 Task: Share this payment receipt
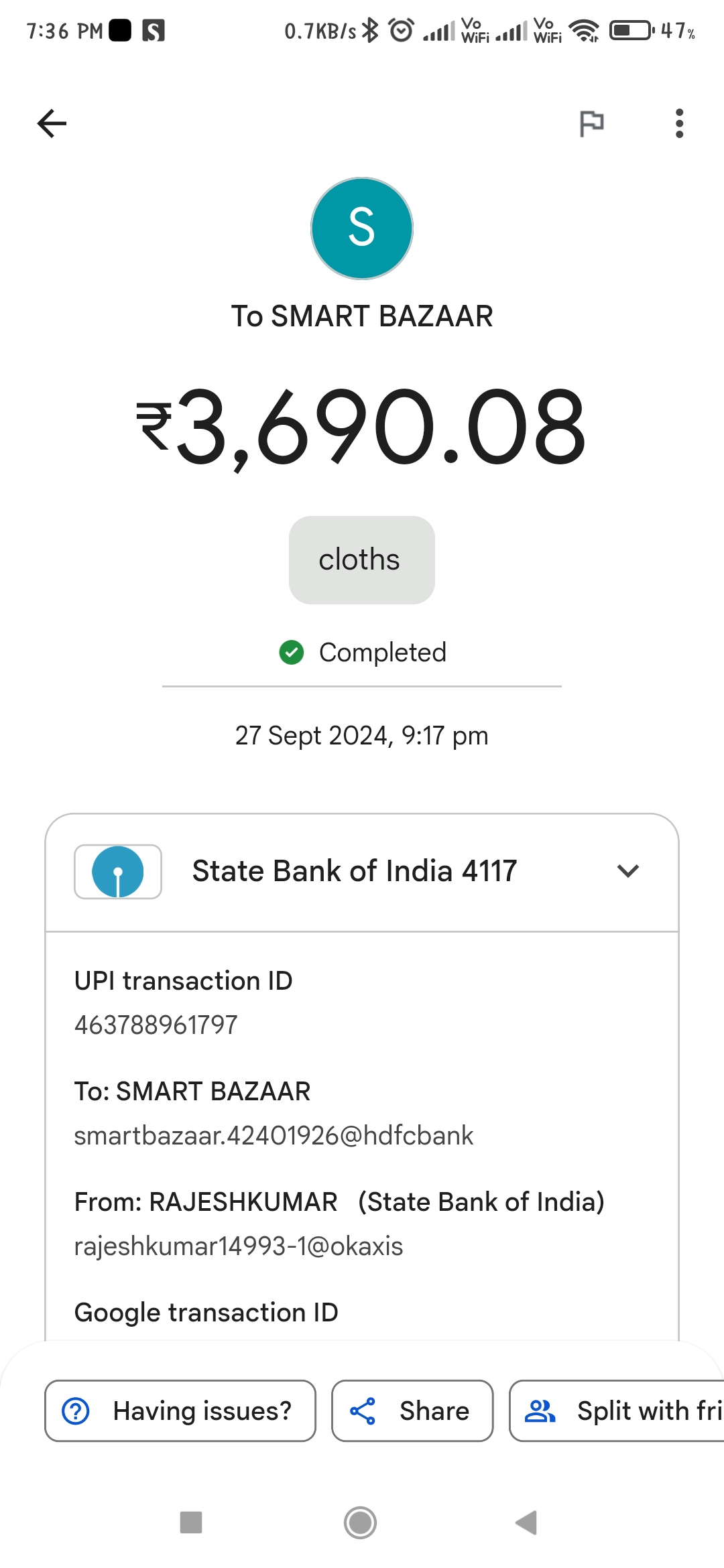click(412, 1411)
